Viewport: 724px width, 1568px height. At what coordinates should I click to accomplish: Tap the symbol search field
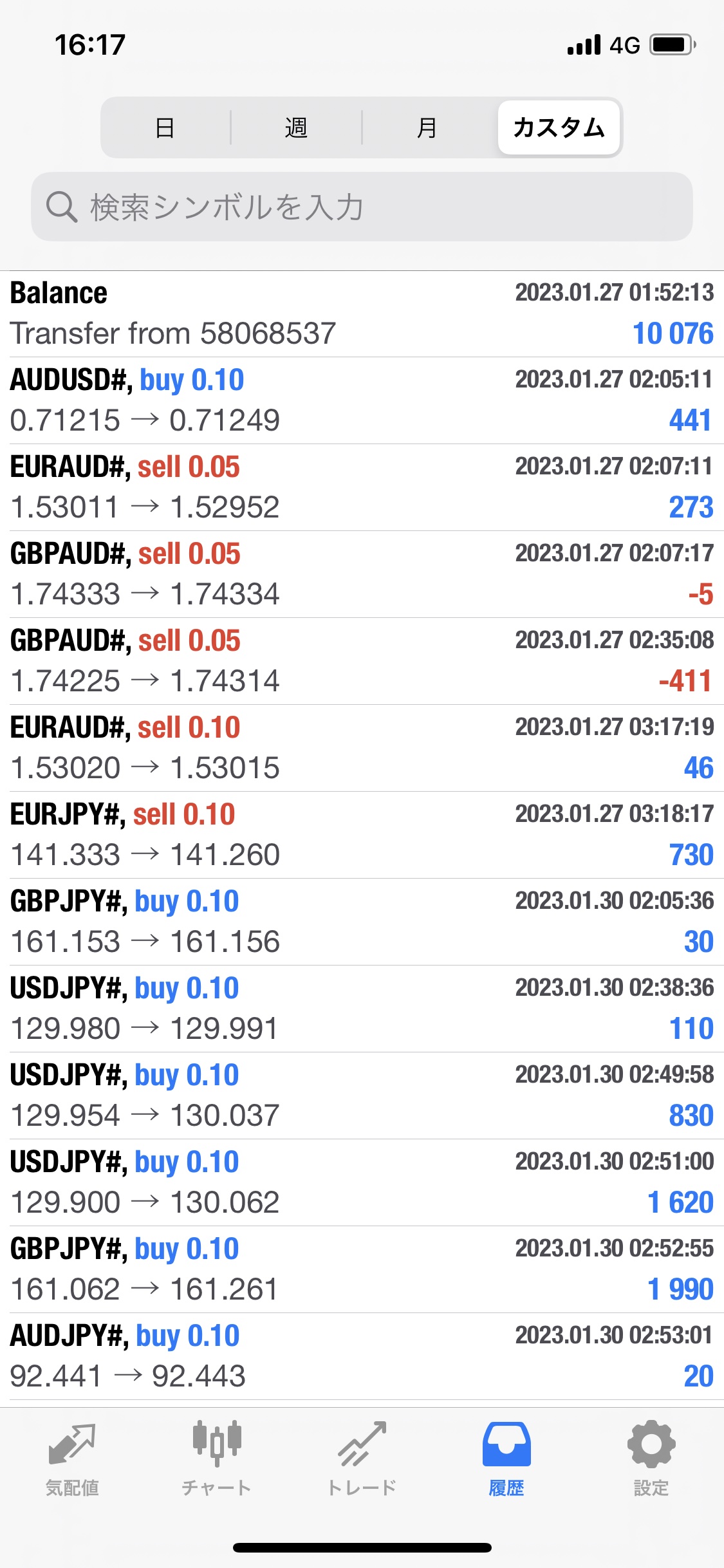[x=362, y=207]
